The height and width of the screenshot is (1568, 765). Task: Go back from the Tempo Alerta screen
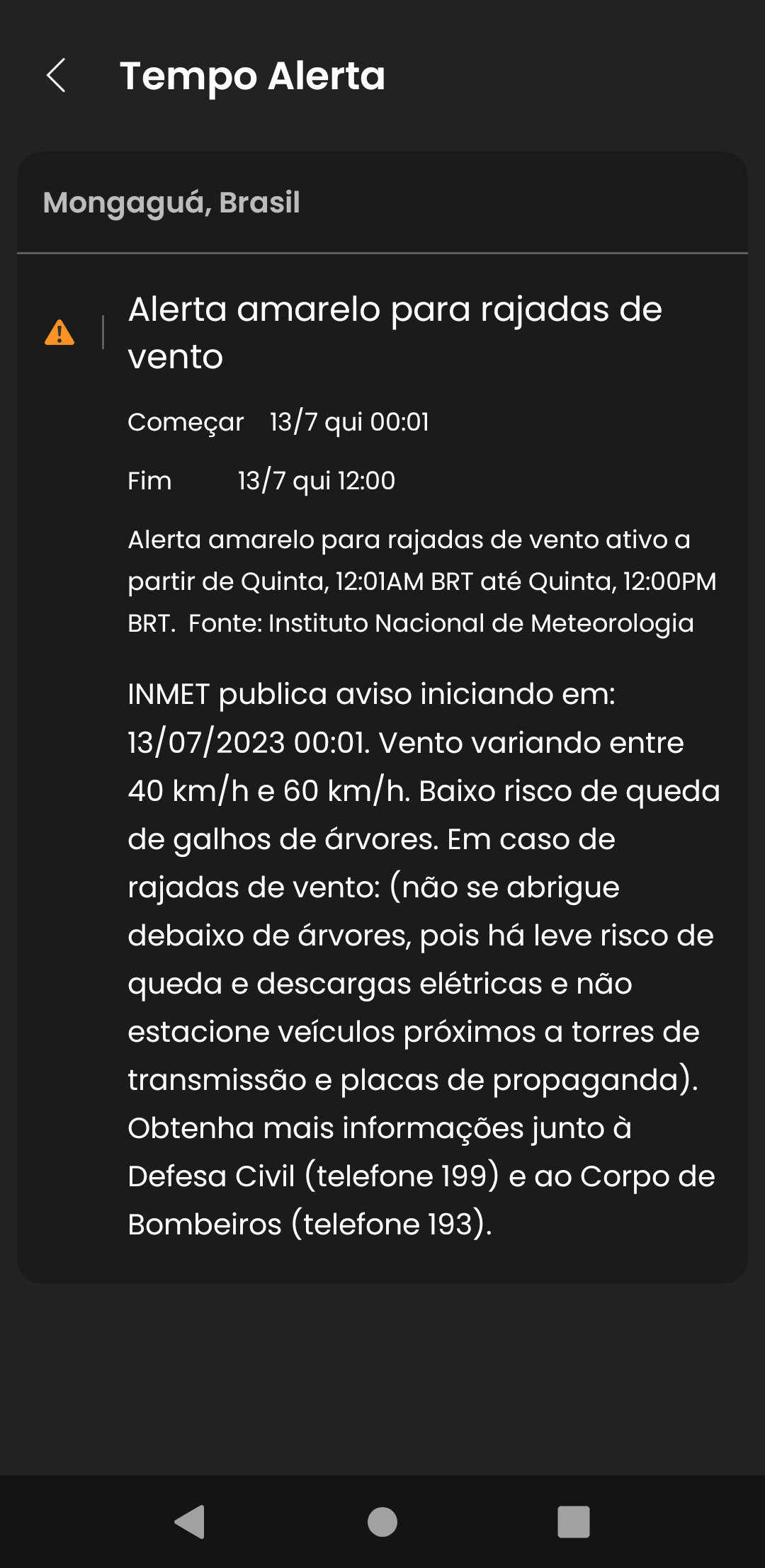pos(56,76)
